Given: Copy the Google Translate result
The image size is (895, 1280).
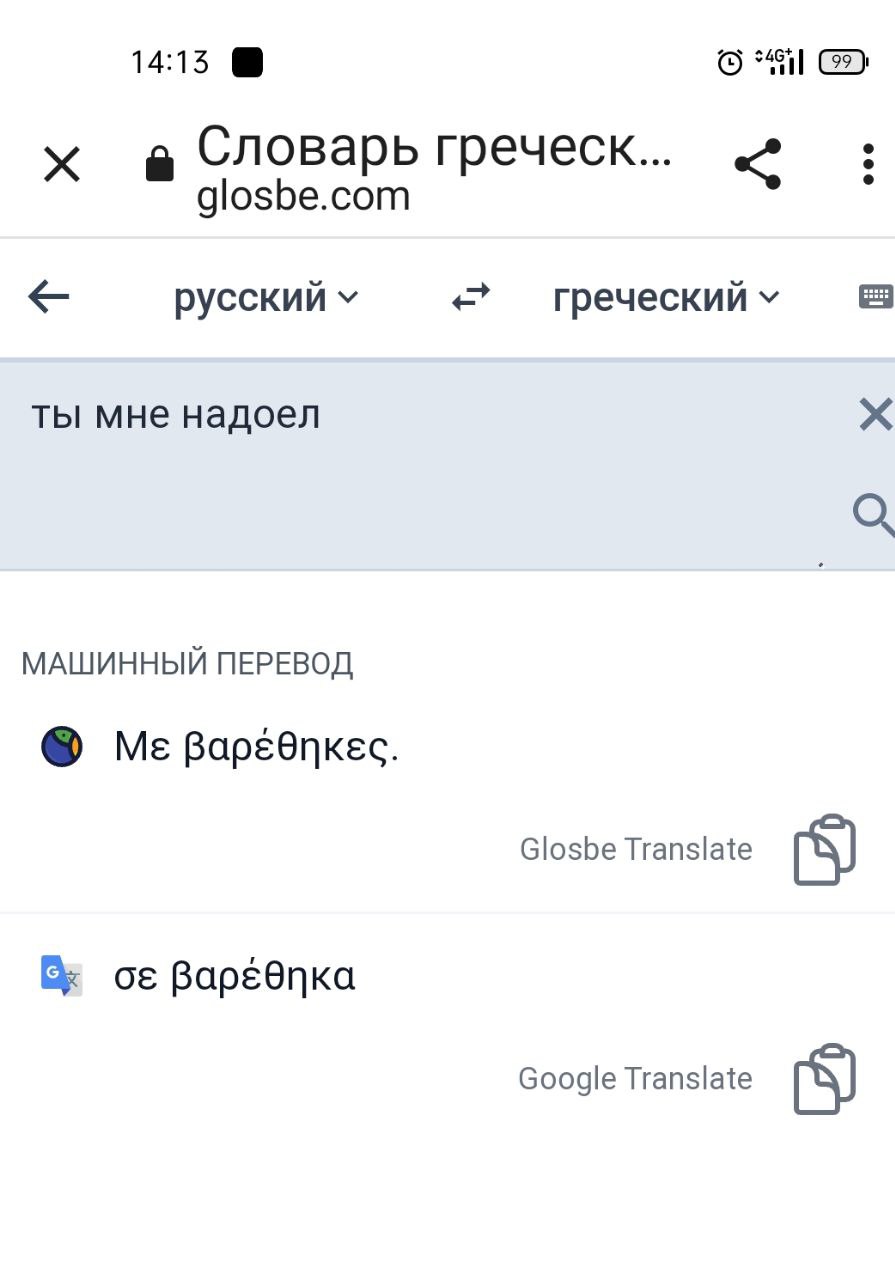Looking at the screenshot, I should 825,1079.
